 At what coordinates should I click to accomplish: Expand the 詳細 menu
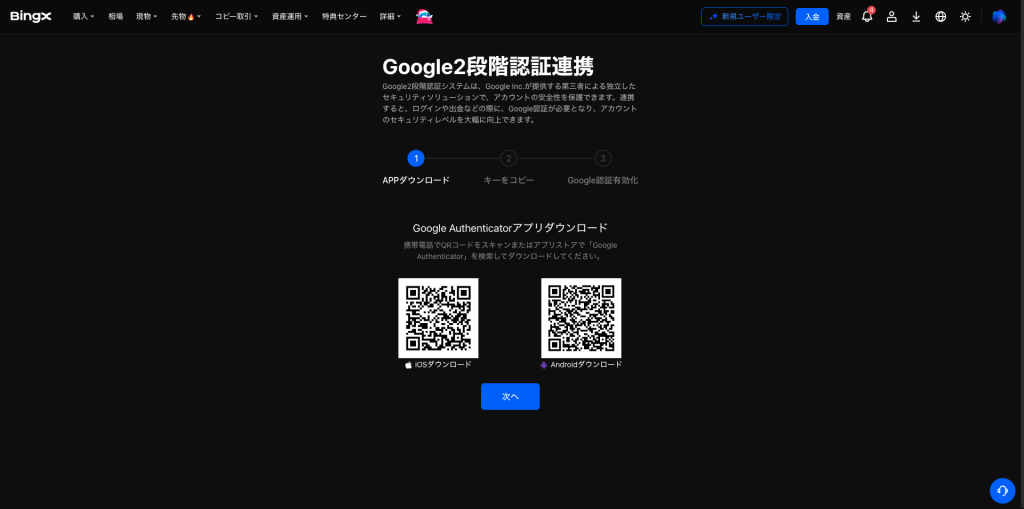point(390,17)
